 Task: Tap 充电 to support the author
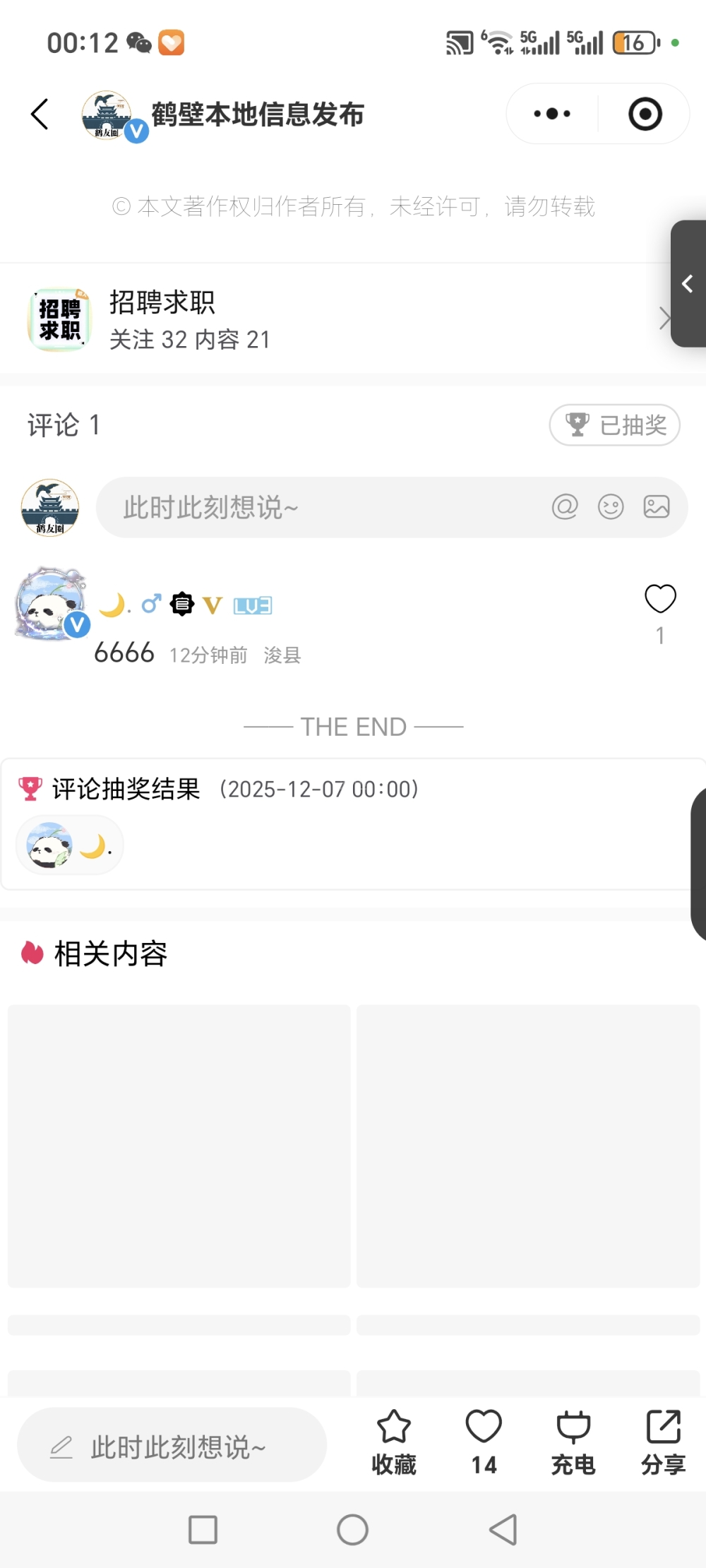[x=573, y=1441]
